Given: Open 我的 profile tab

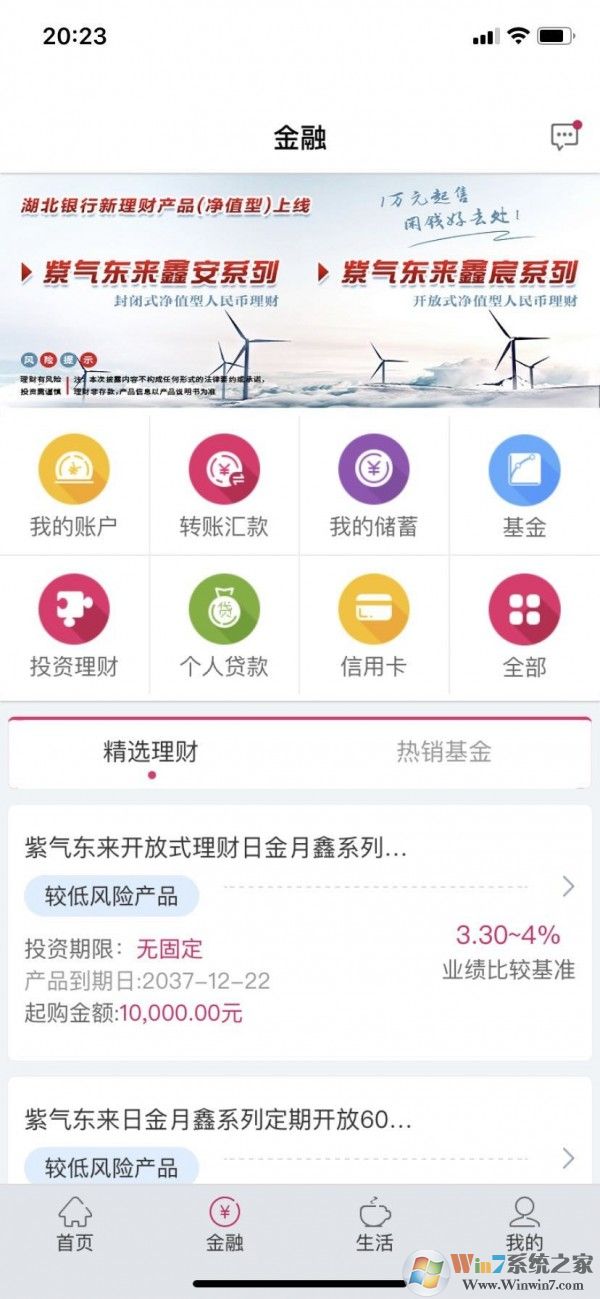Looking at the screenshot, I should click(524, 1225).
